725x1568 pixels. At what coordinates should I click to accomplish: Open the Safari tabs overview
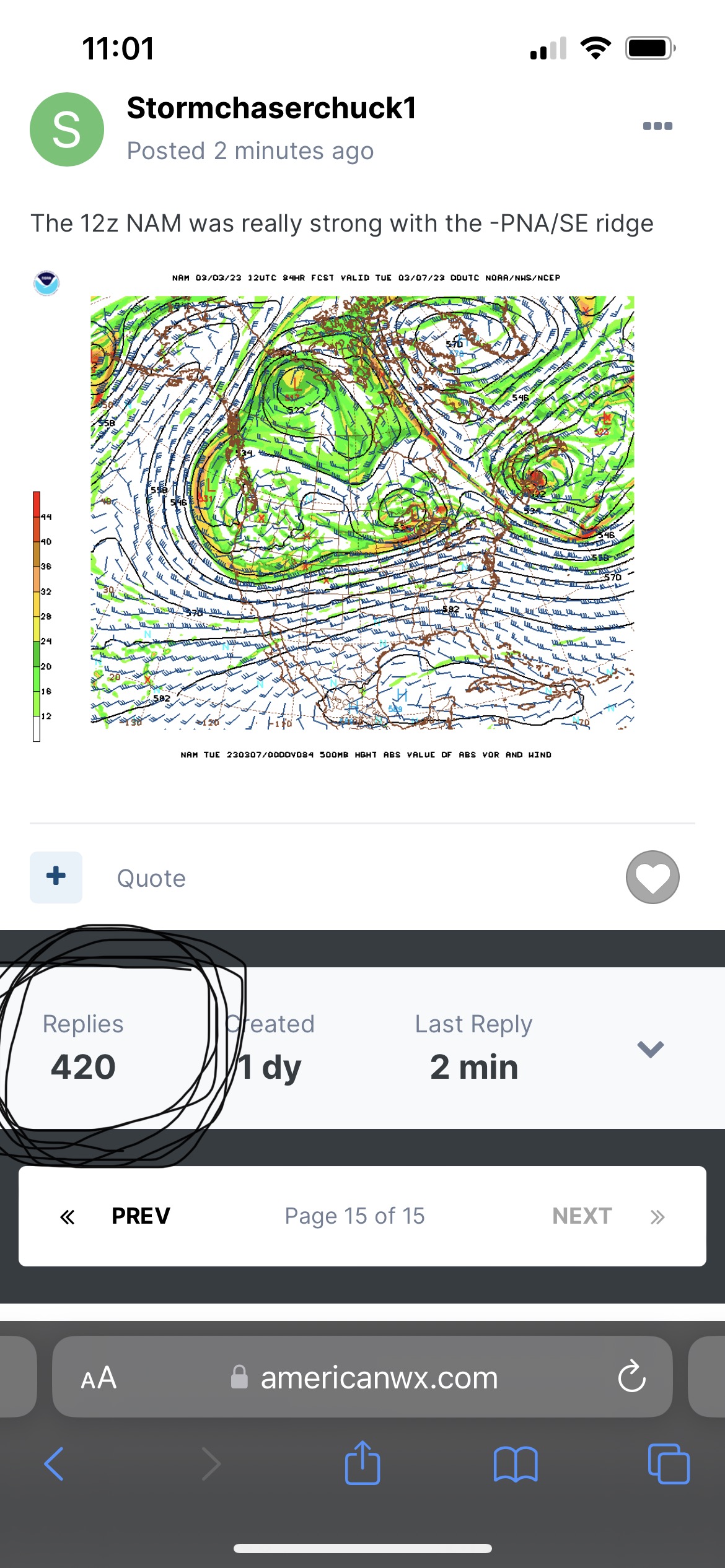(x=669, y=1464)
